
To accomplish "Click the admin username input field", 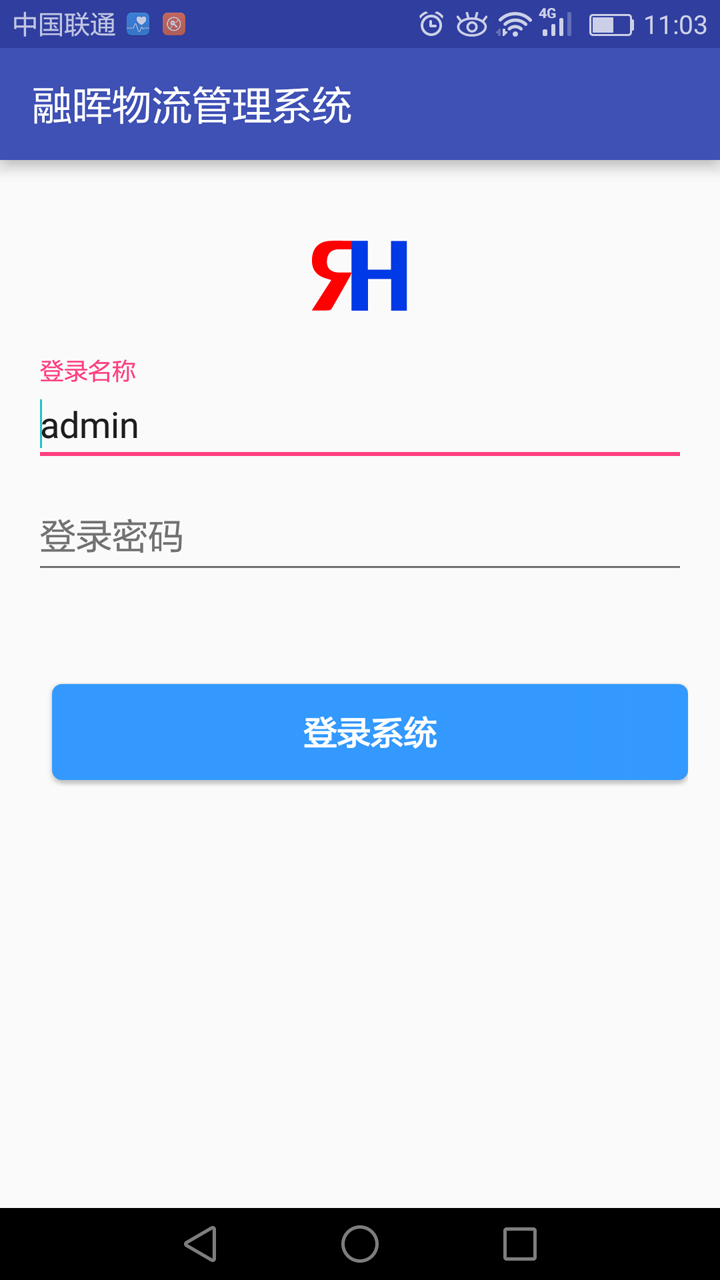I will [x=360, y=425].
